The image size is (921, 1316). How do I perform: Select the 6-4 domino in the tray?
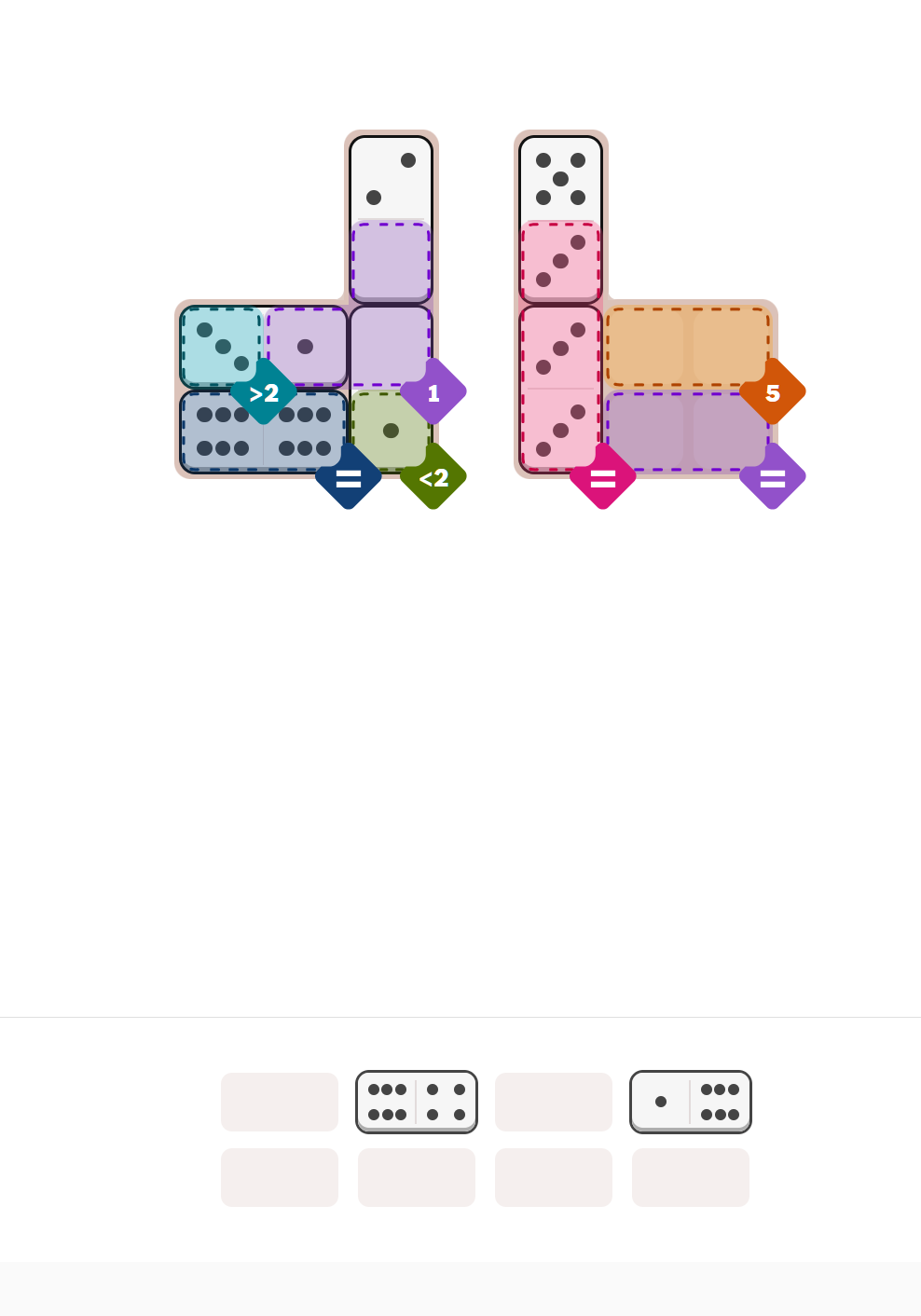[416, 1102]
